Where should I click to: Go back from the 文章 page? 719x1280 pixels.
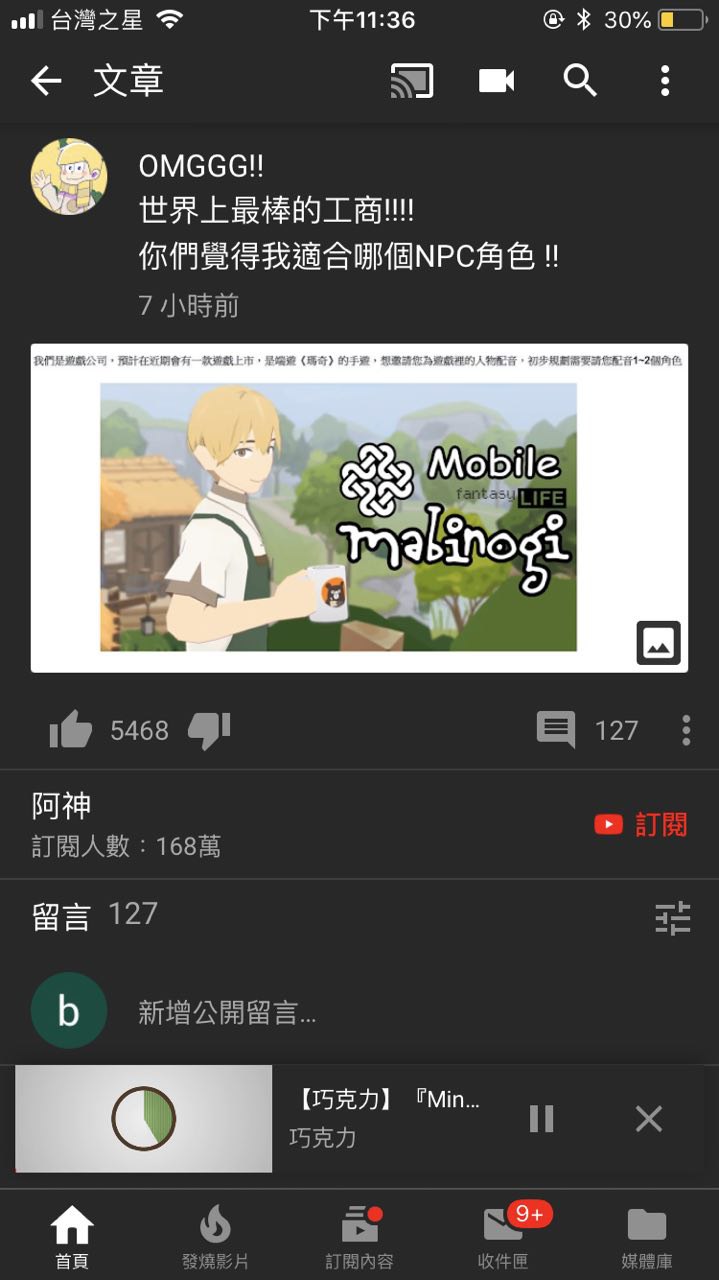coord(46,81)
